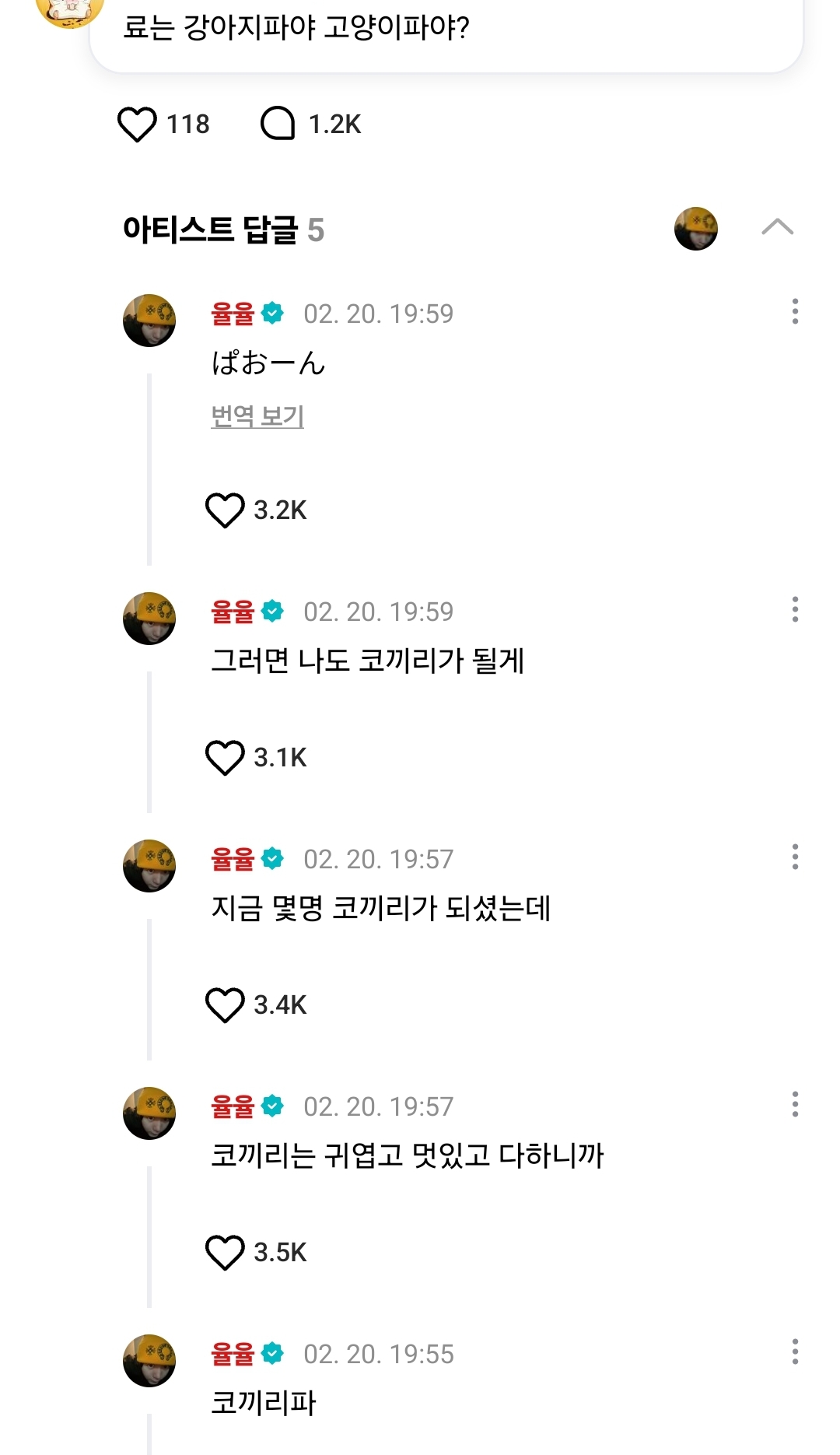
Task: Collapse the 아티스트 답글 section
Action: tap(777, 227)
